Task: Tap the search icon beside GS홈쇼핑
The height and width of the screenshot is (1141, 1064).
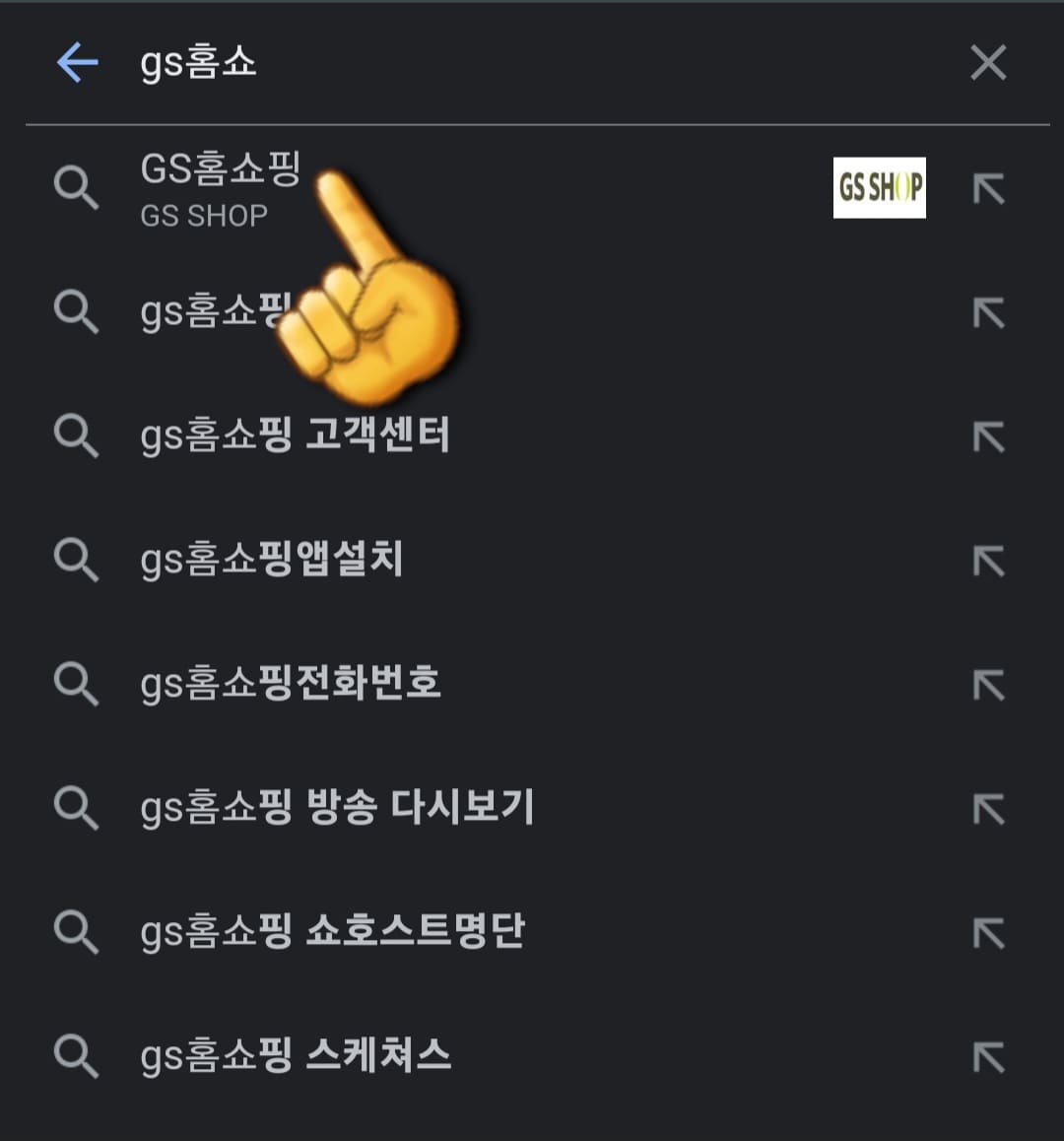Action: [77, 189]
